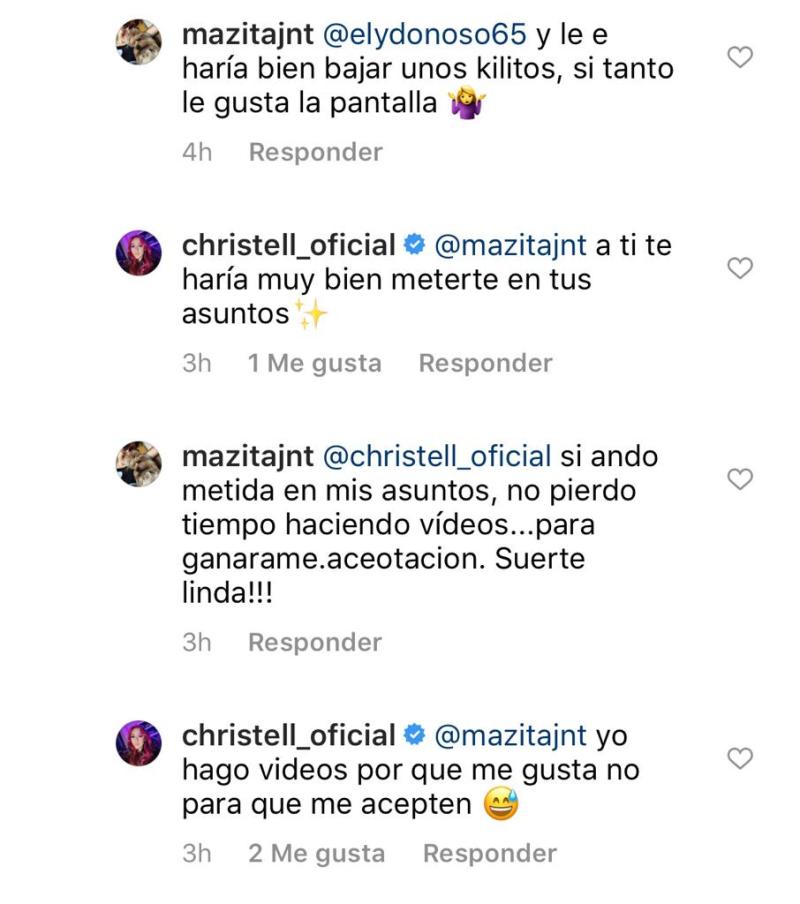This screenshot has width=800, height=904.
Task: Tap the 4h timestamp on the first comment
Action: click(200, 150)
